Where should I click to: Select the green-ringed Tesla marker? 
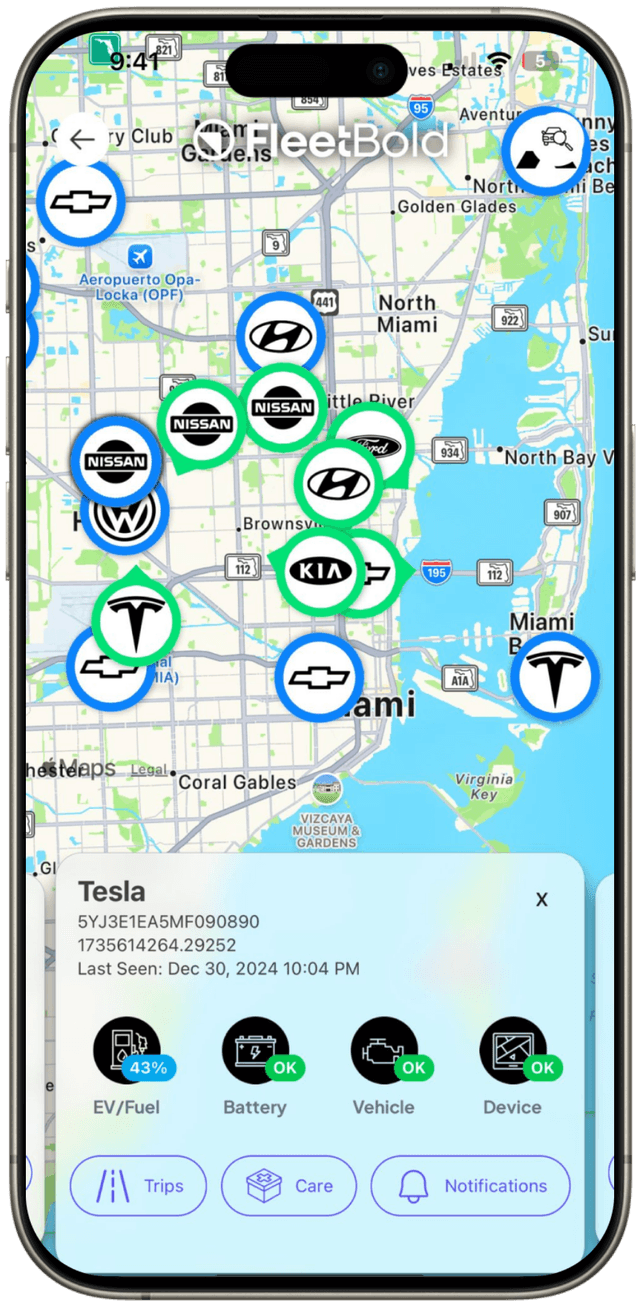(x=135, y=620)
